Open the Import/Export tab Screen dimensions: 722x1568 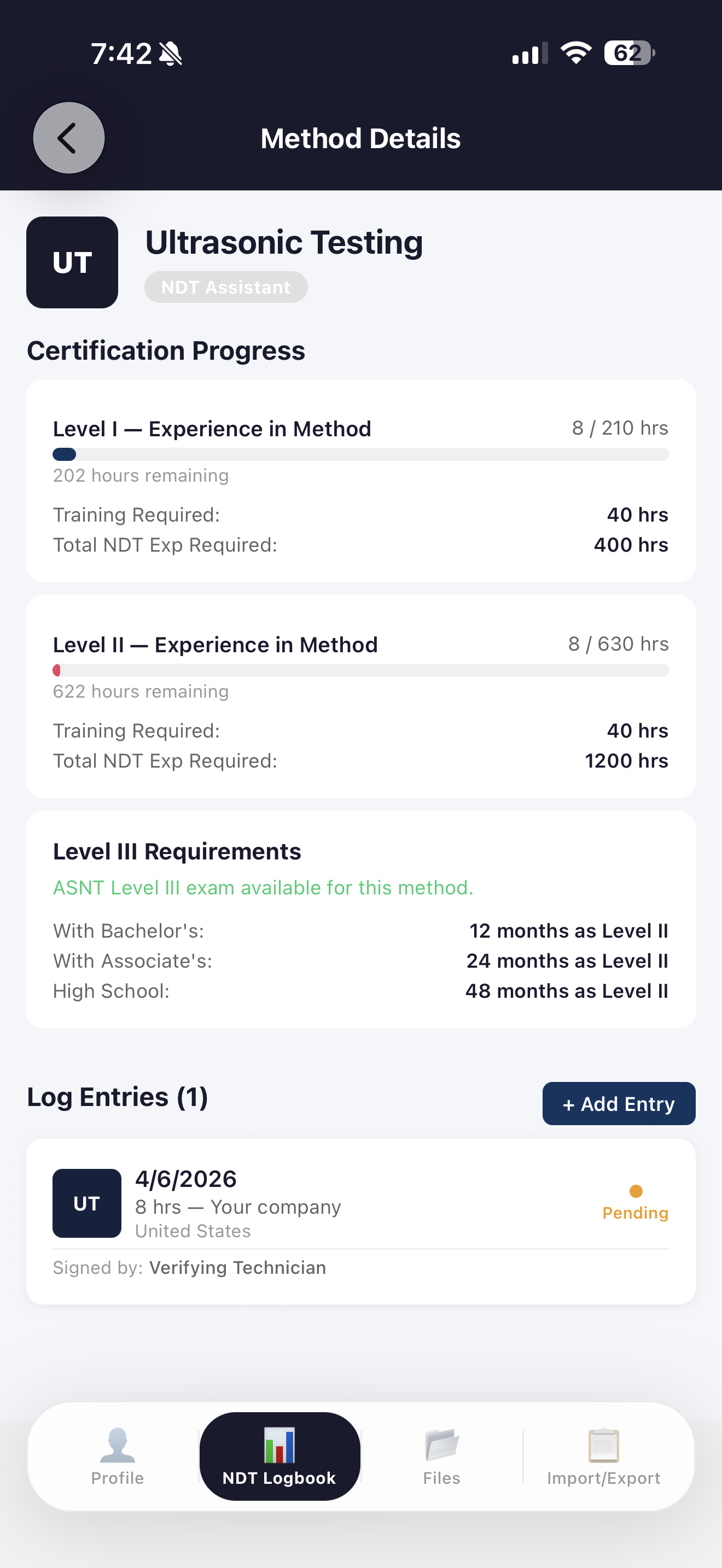point(603,1458)
